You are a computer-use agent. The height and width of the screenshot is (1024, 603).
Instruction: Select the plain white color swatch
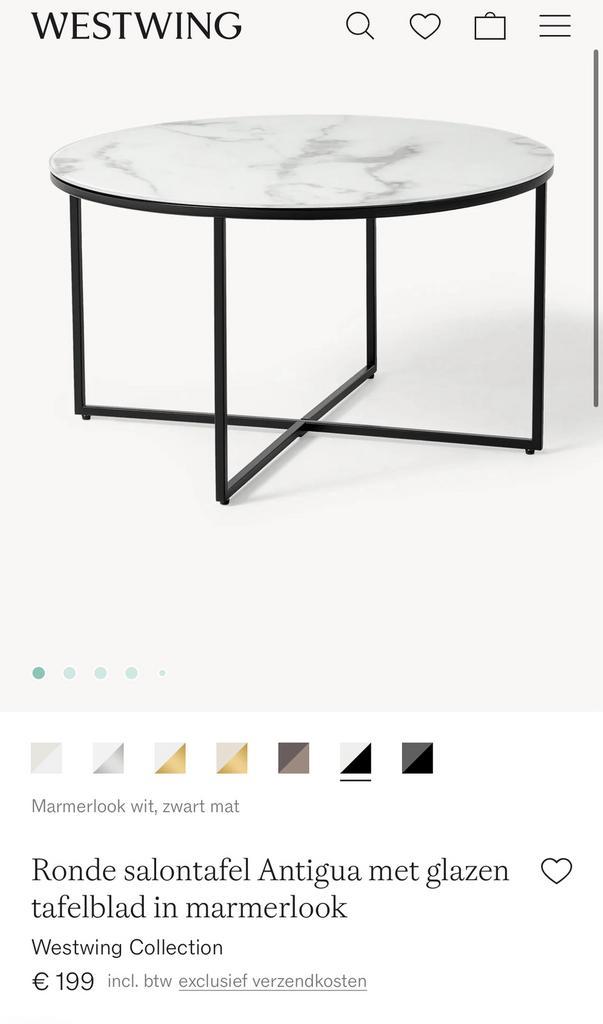click(46, 758)
